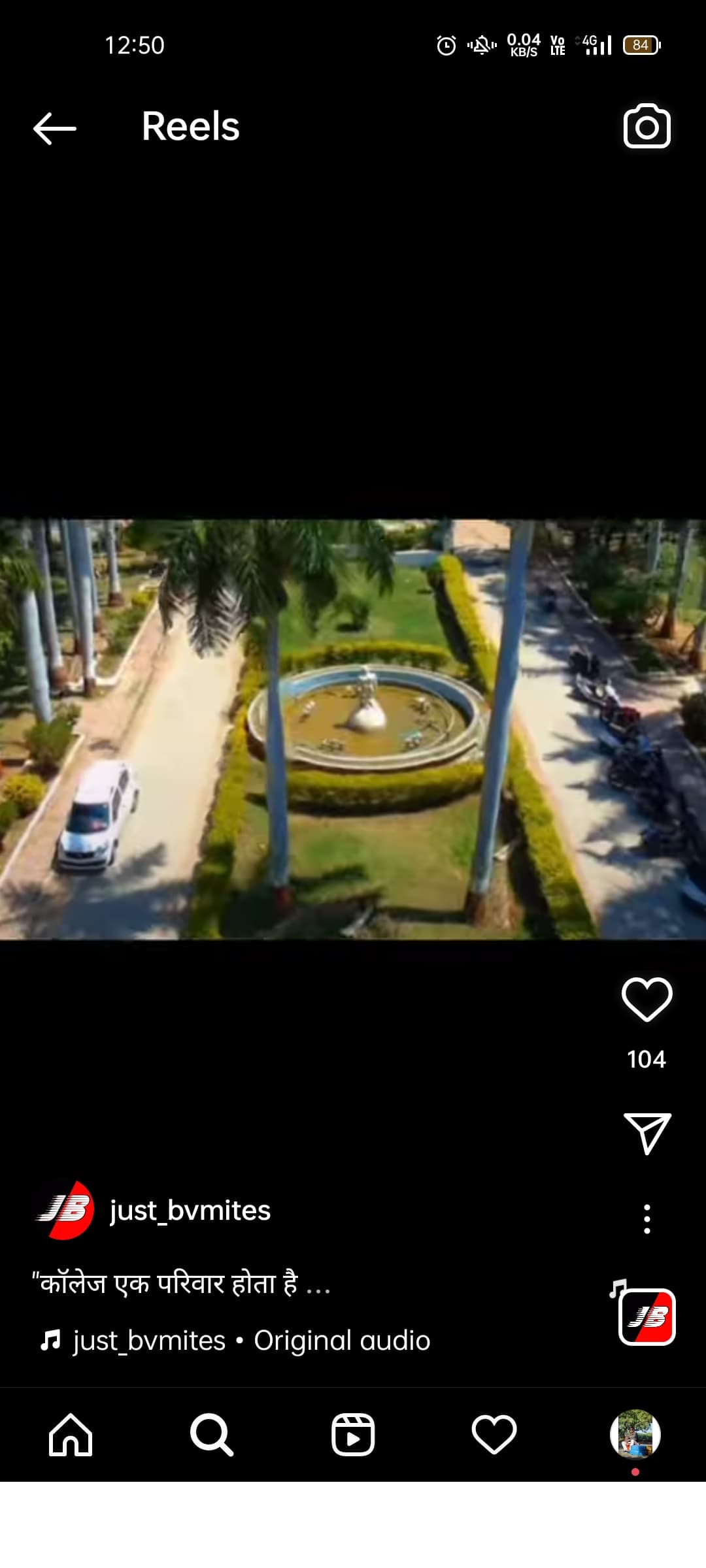The width and height of the screenshot is (706, 1568).
Task: Open the just_bvmites profile
Action: point(190,1211)
